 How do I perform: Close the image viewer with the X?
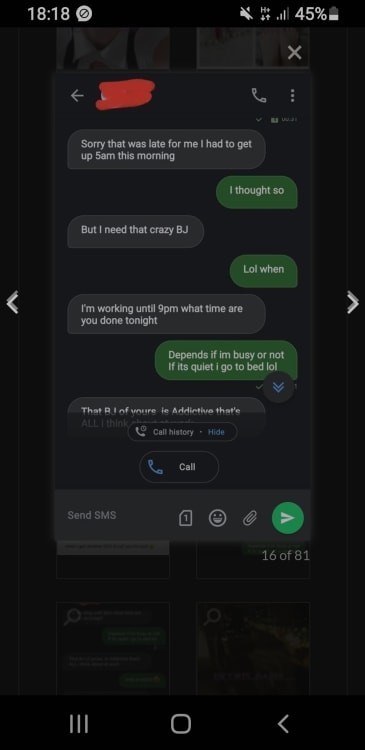(x=295, y=52)
